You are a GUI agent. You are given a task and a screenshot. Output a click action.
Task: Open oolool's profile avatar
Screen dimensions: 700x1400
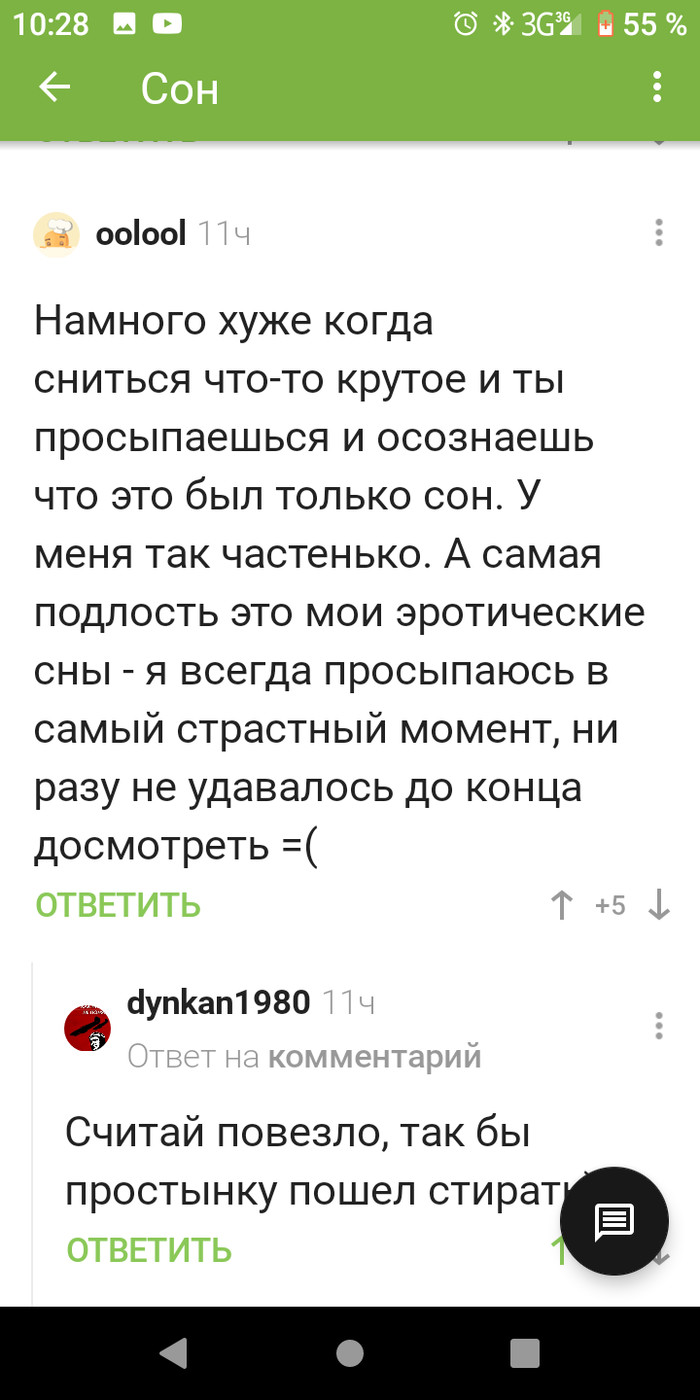tap(57, 235)
